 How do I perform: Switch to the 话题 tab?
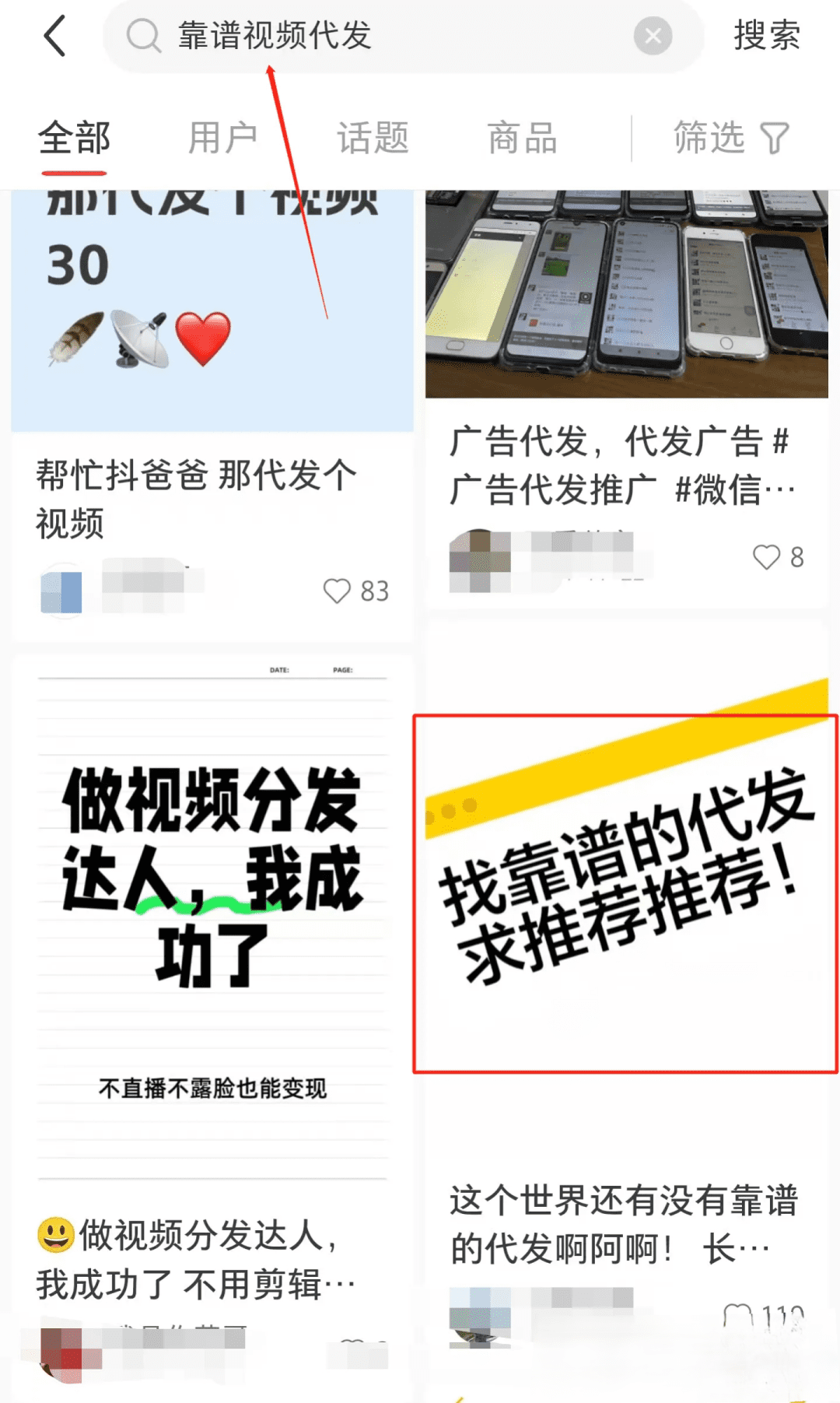click(373, 139)
